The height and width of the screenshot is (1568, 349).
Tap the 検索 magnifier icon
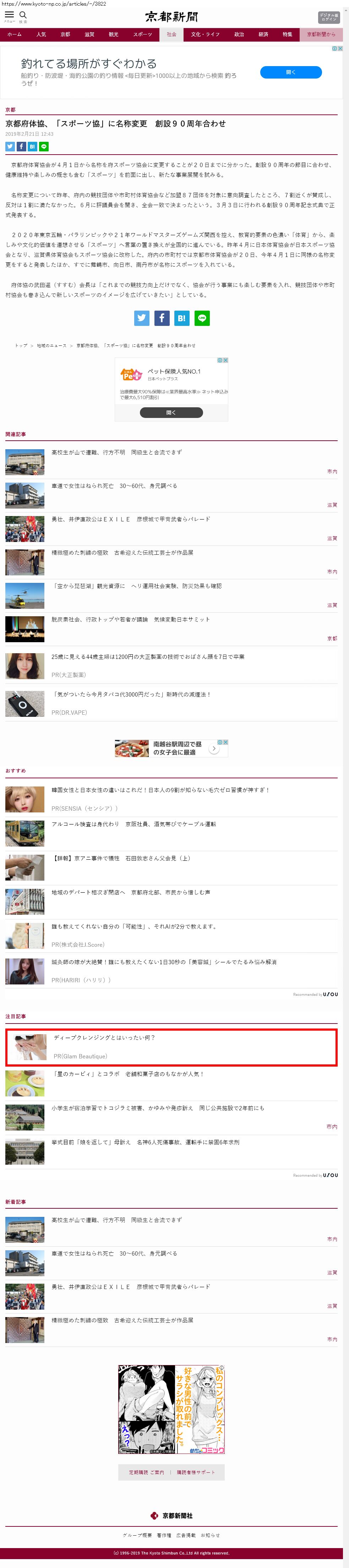tap(23, 15)
